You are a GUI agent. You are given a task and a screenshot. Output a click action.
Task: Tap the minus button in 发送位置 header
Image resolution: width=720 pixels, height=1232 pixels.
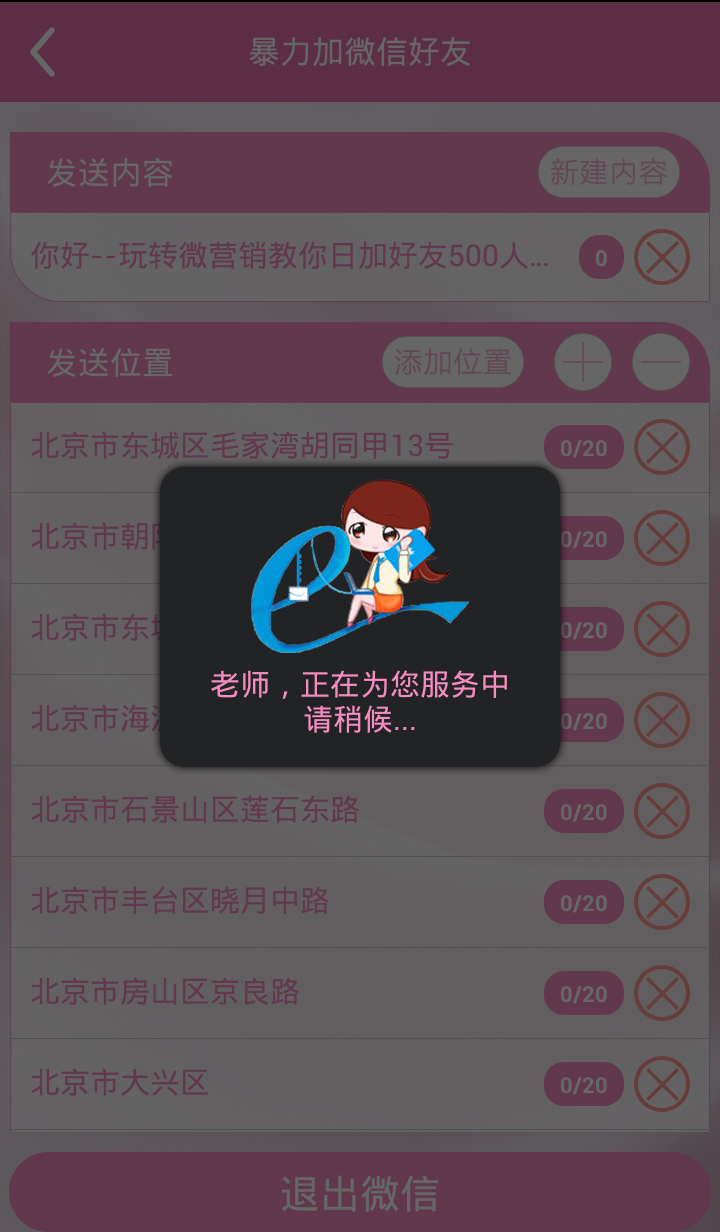click(x=661, y=362)
